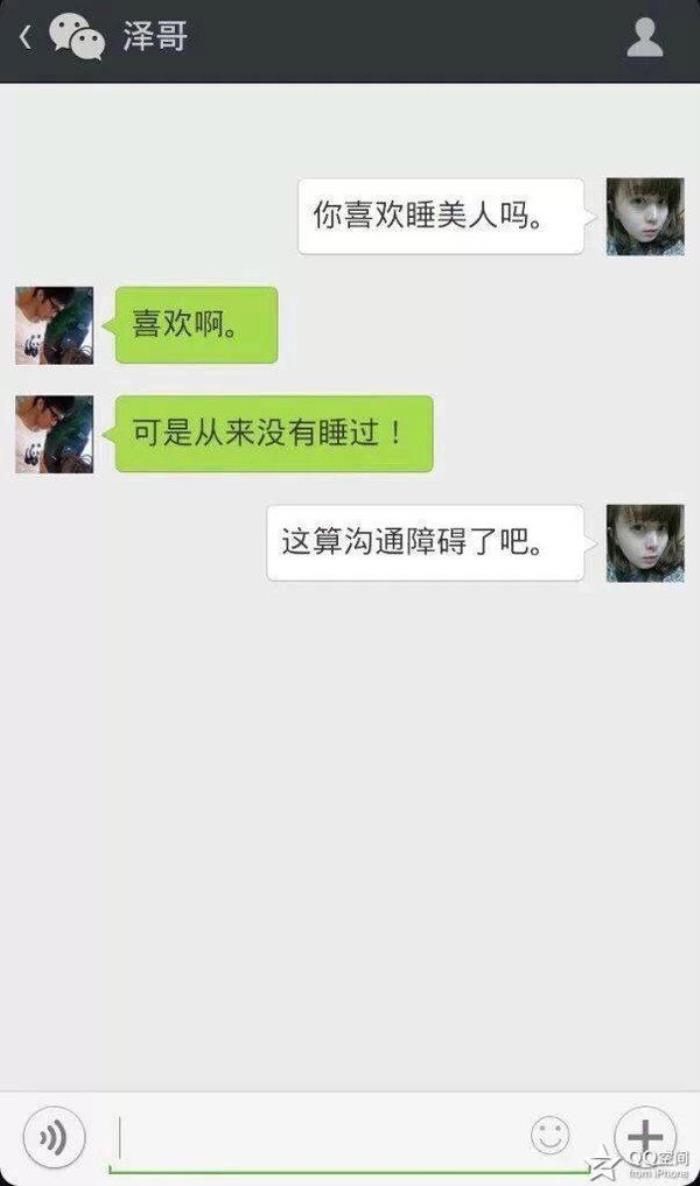Switch to voice message input
This screenshot has width=700, height=1186.
click(53, 1138)
